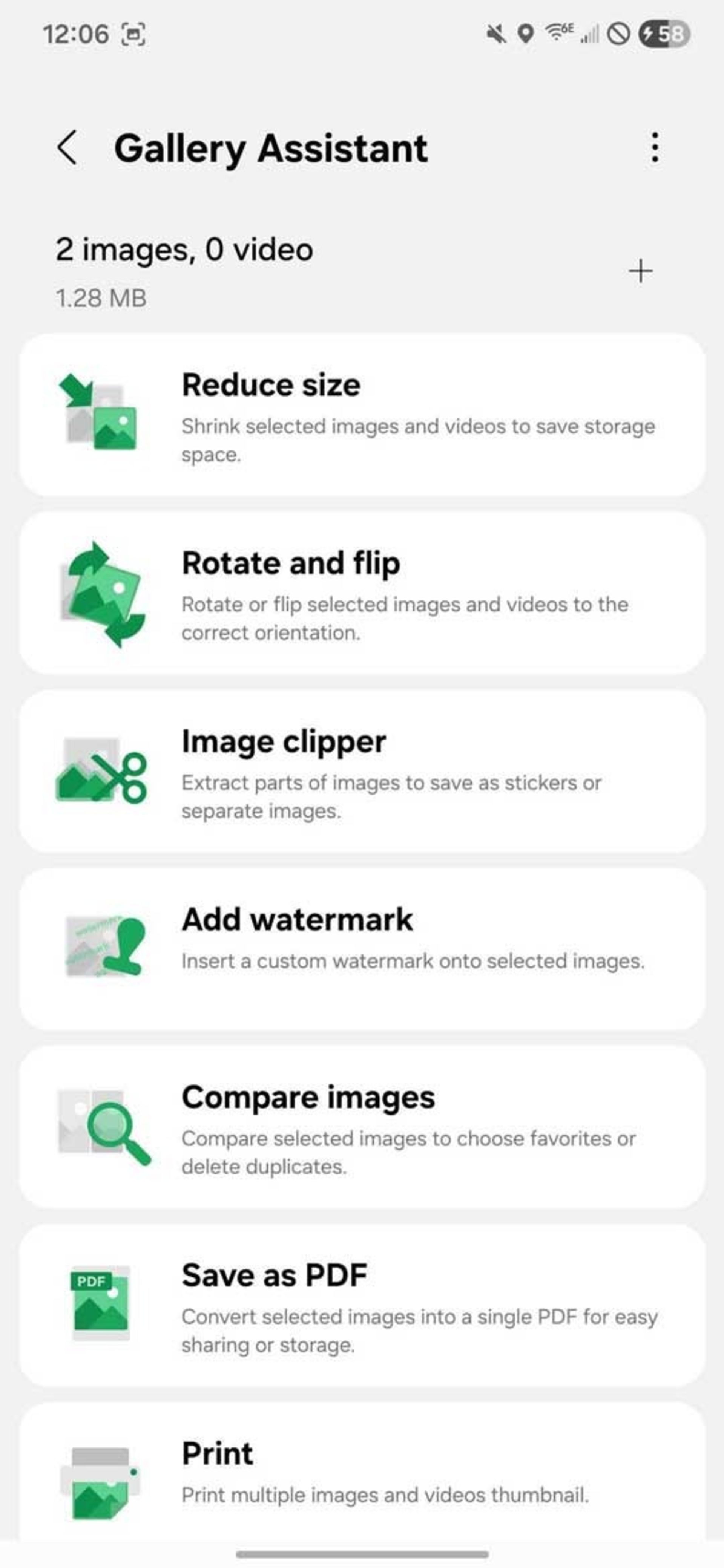Open Compare images

pyautogui.click(x=362, y=1127)
